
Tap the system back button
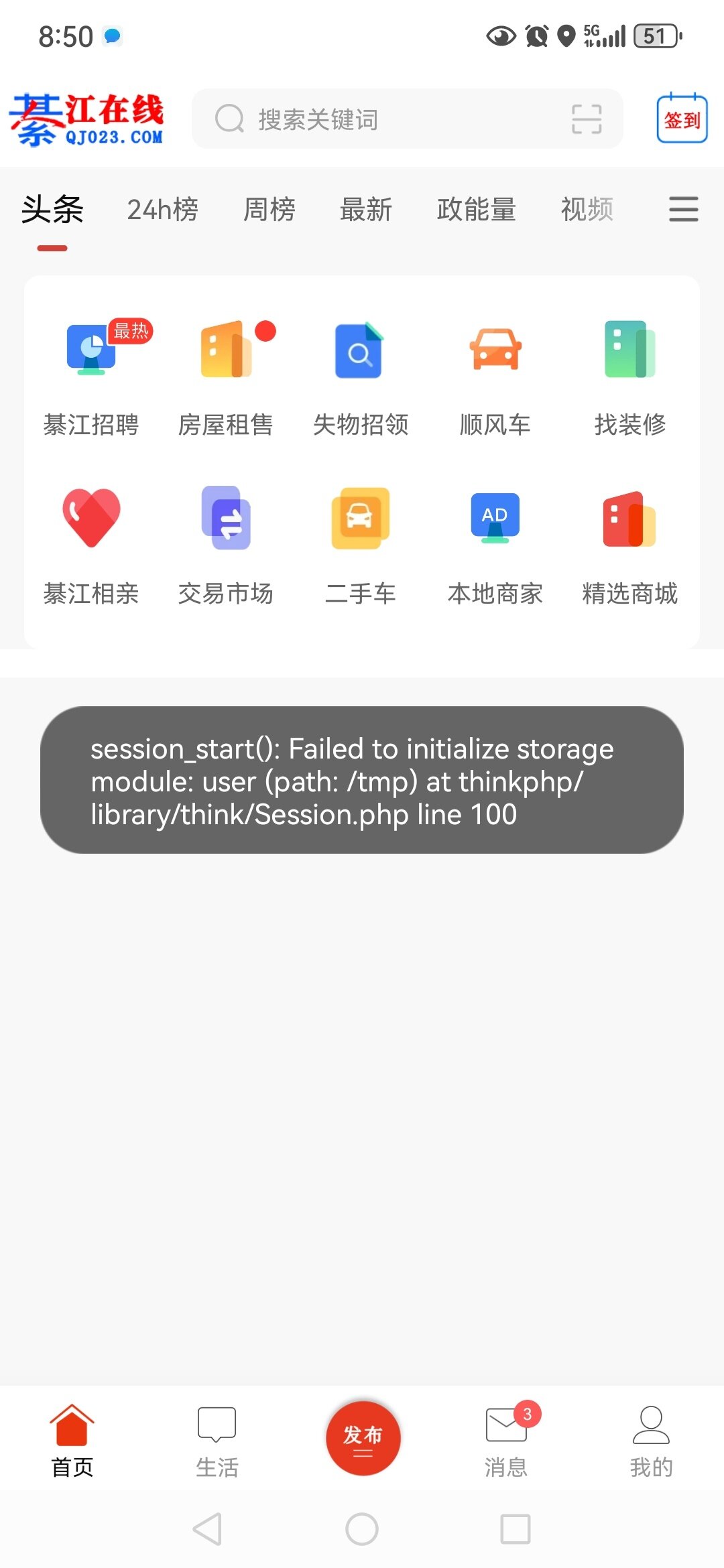pos(207,1530)
